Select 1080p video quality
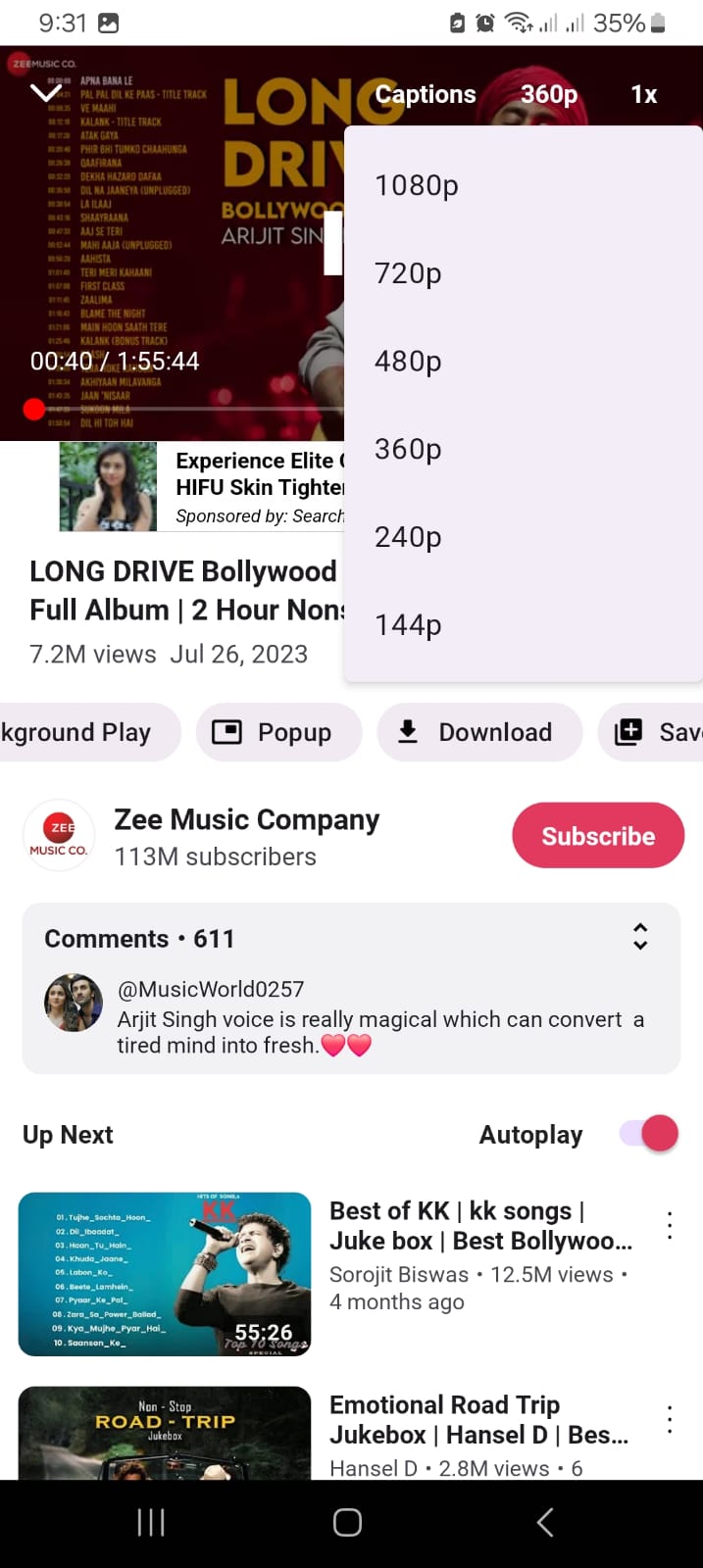 click(x=417, y=185)
